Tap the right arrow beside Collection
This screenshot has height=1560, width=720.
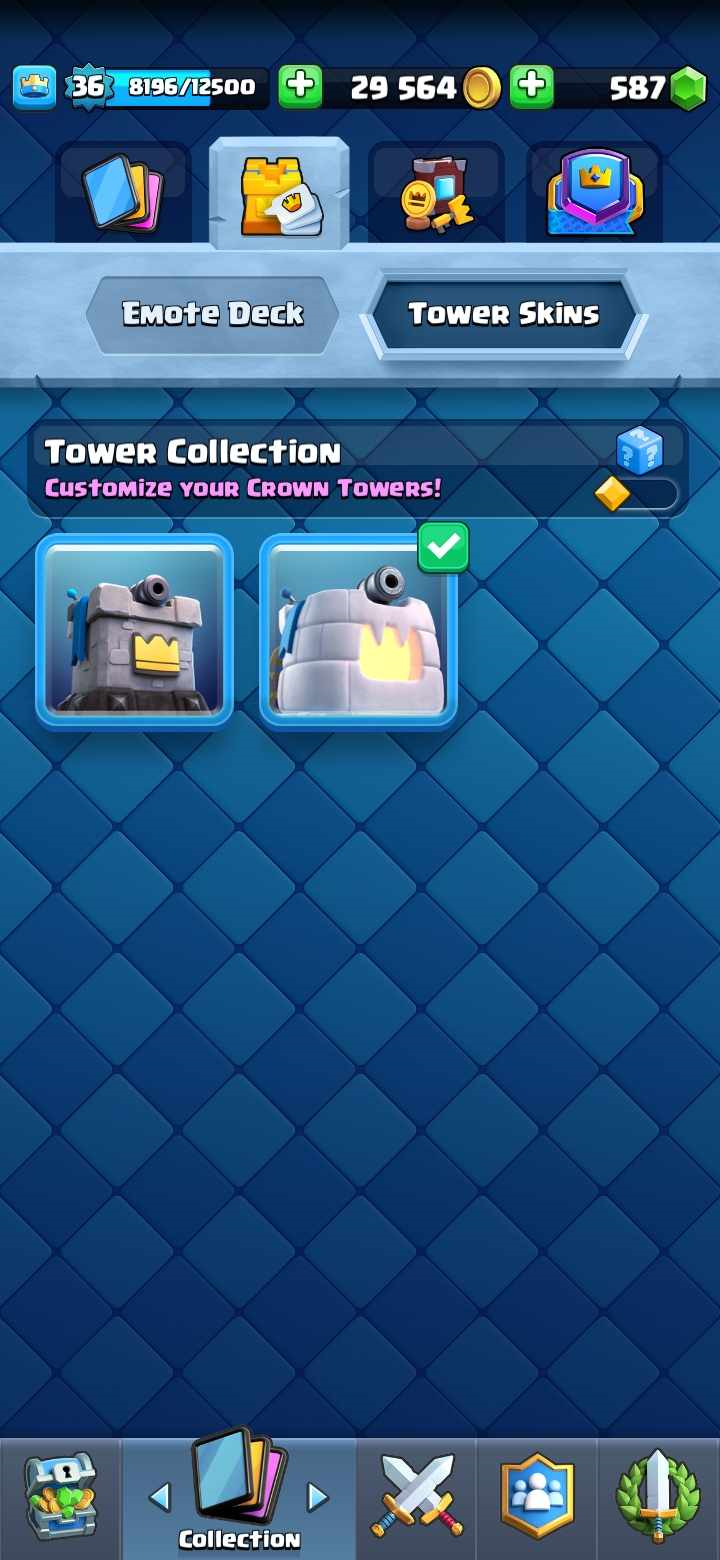318,1497
